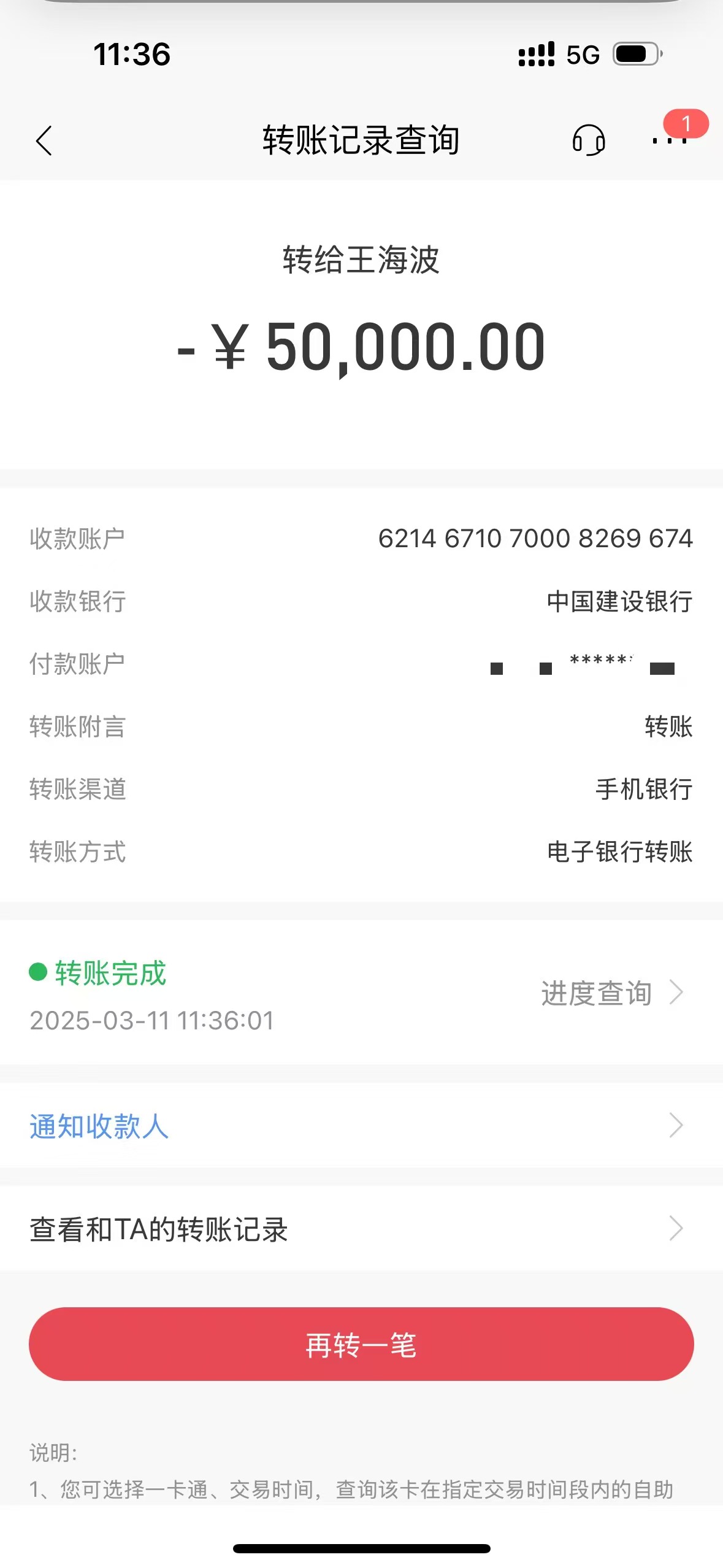Tap the 转账完成 status label

click(x=109, y=972)
